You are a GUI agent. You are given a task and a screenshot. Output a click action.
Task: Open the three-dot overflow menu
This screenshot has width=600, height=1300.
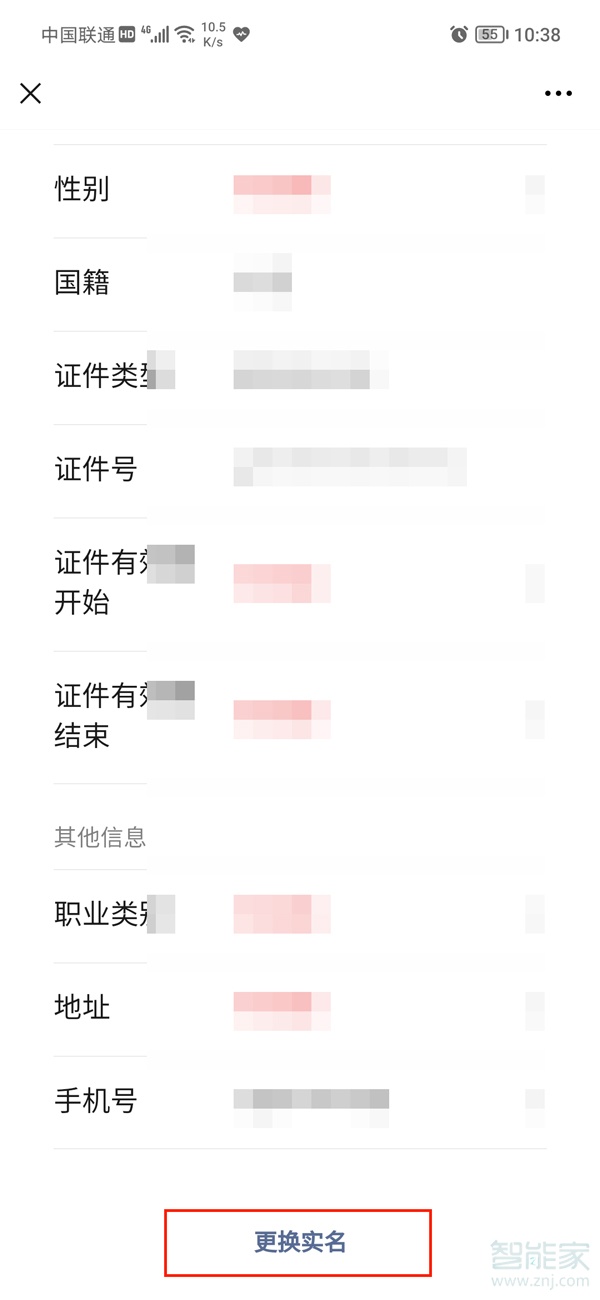(x=558, y=93)
